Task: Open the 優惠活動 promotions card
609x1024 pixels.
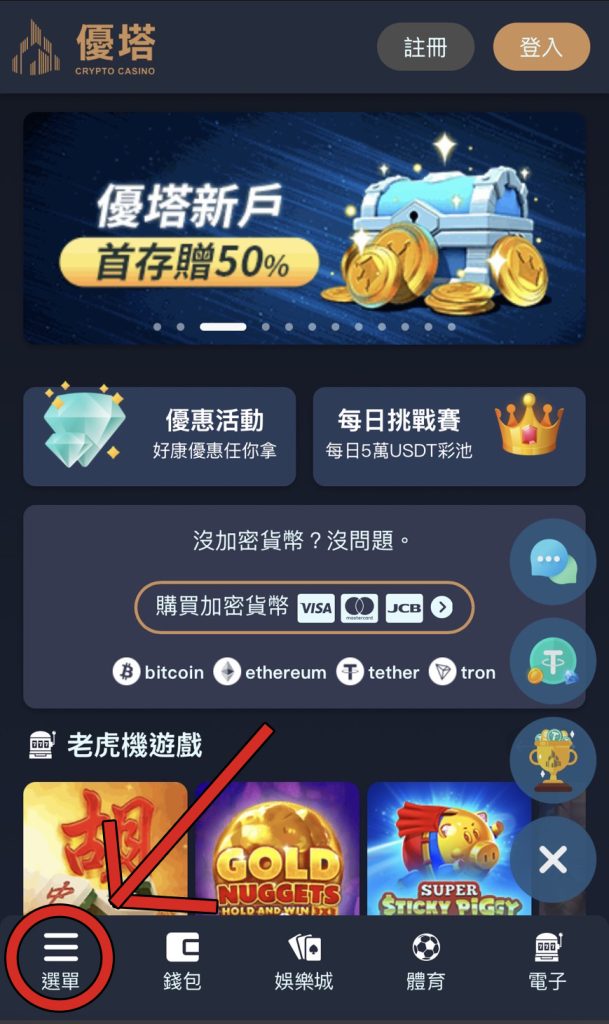Action: click(160, 436)
